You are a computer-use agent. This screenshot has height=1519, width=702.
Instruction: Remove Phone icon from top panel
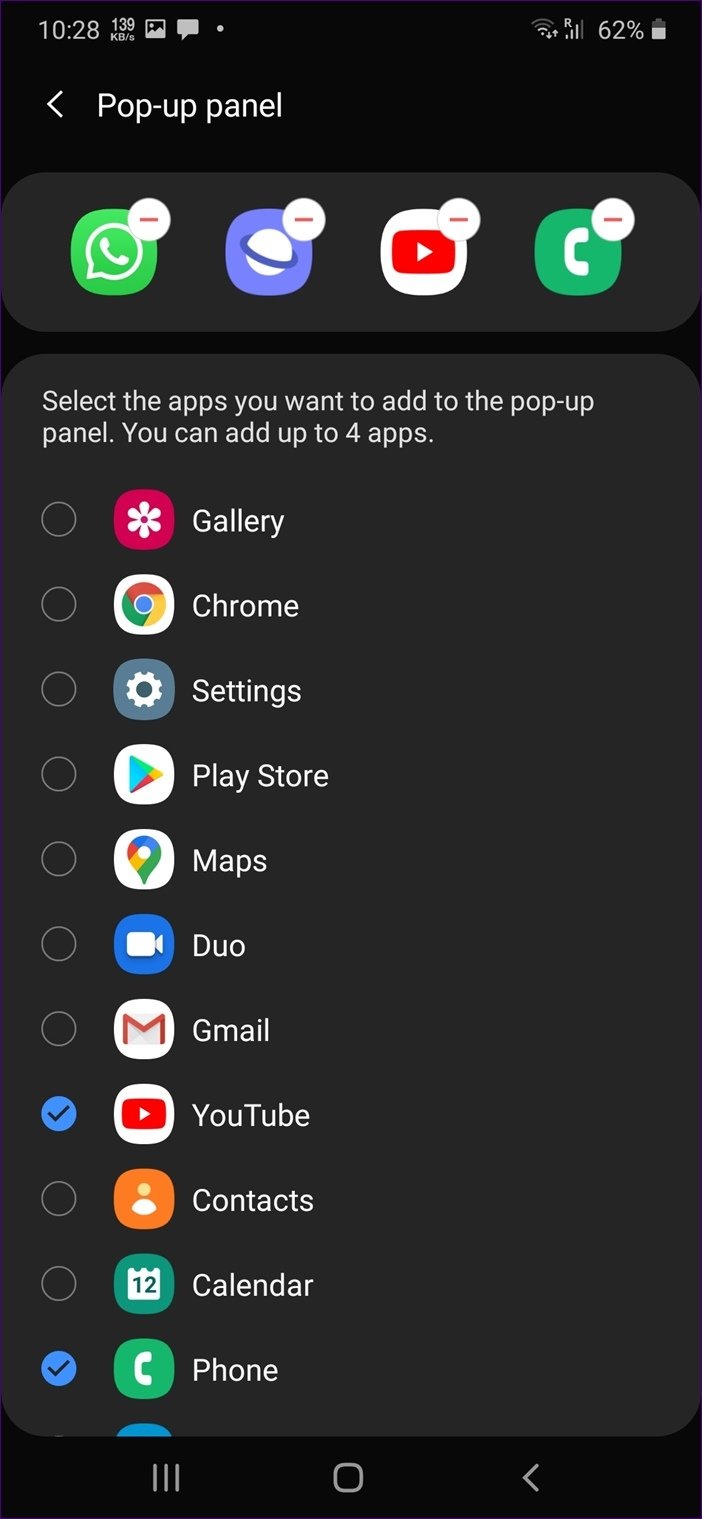coord(613,217)
